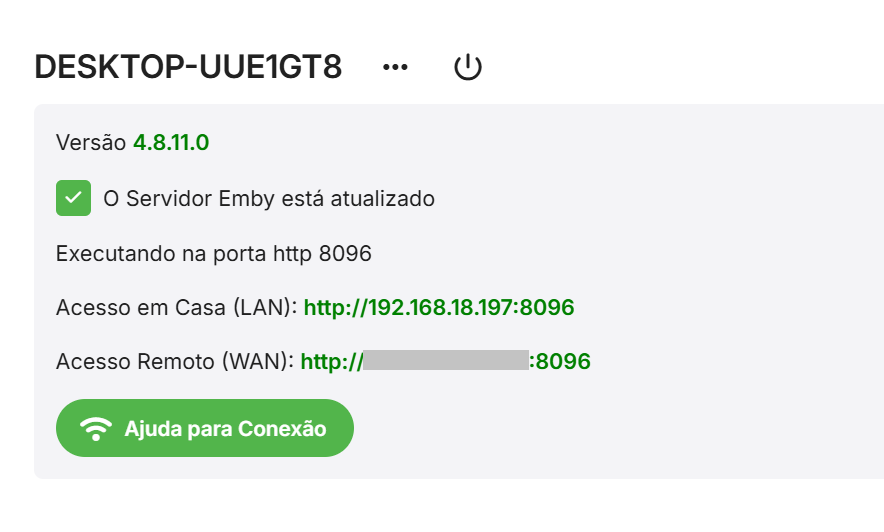Tap the power icon to shut down the server
The height and width of the screenshot is (532, 884).
tap(468, 67)
